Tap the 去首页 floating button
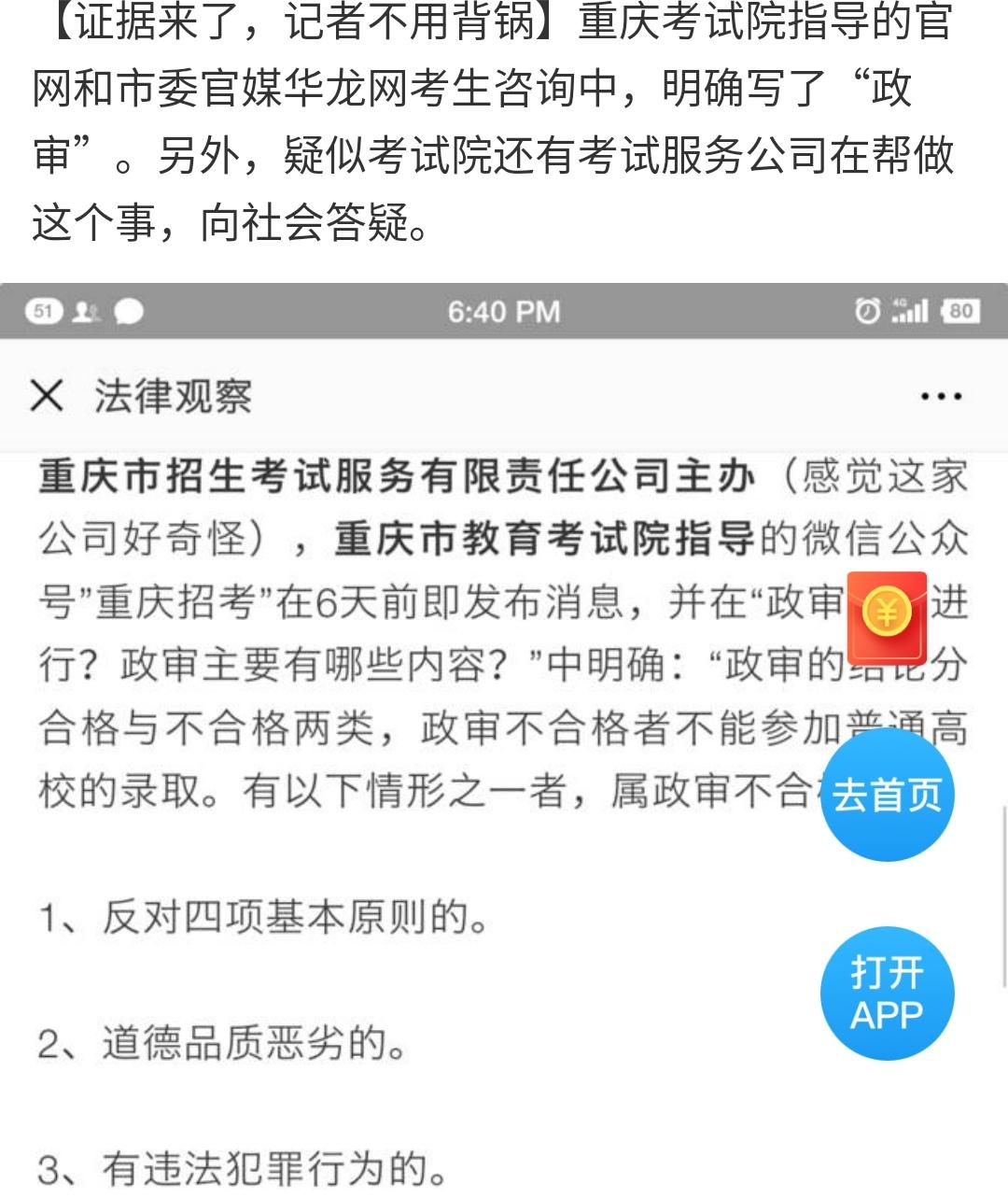The height and width of the screenshot is (1198, 1008). pyautogui.click(x=887, y=795)
